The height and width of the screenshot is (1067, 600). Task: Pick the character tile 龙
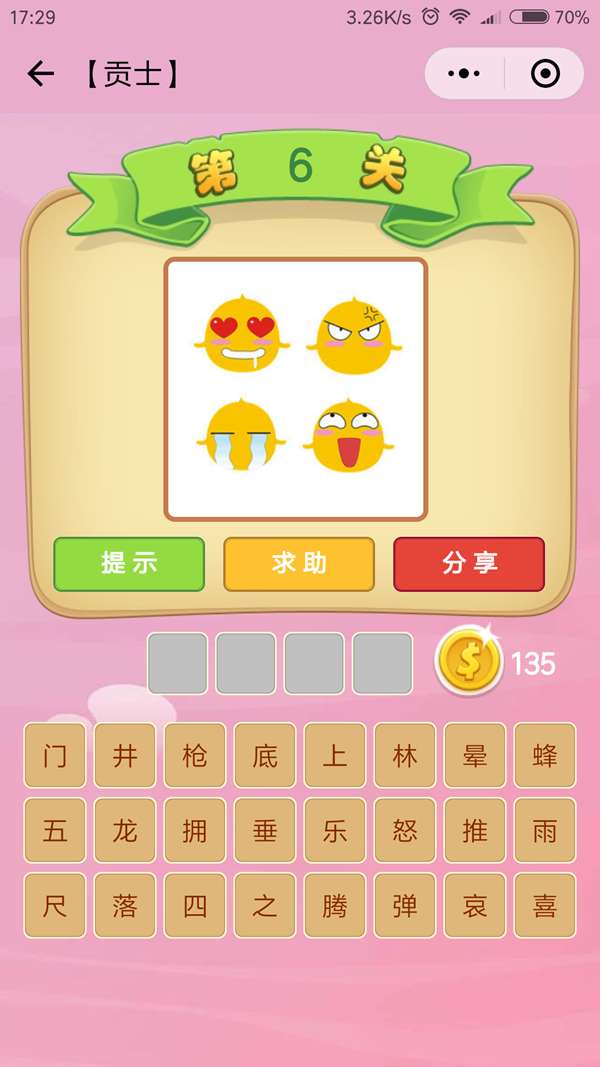click(x=125, y=831)
